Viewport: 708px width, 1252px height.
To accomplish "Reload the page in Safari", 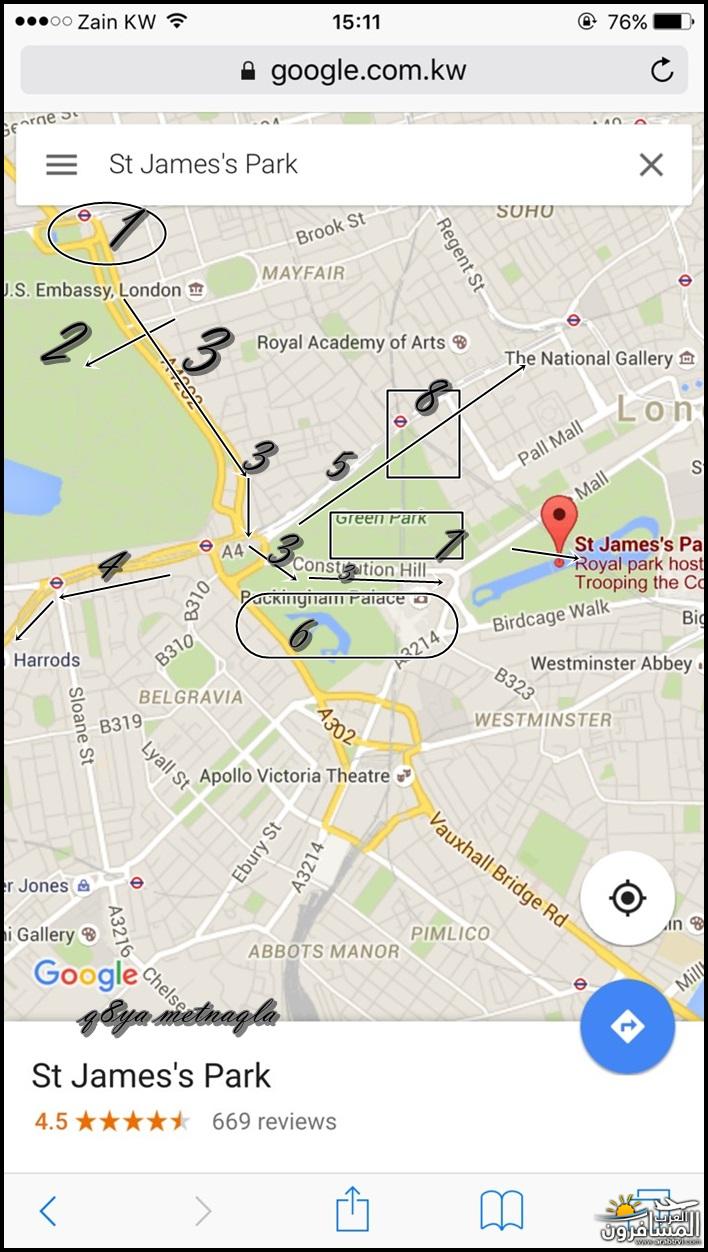I will click(661, 70).
